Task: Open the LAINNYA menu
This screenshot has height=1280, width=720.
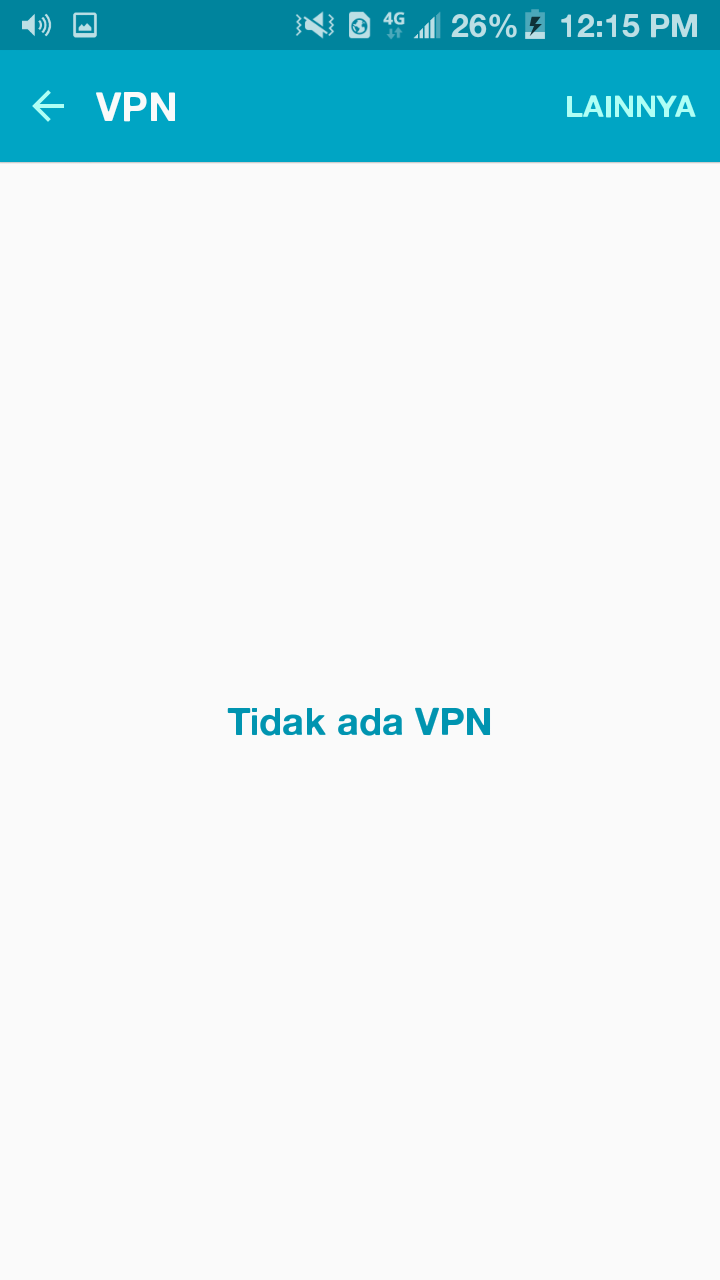Action: click(630, 107)
